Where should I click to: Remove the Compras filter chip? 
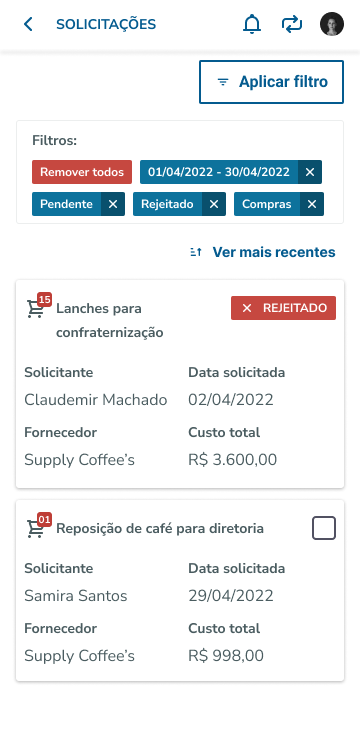coord(312,204)
